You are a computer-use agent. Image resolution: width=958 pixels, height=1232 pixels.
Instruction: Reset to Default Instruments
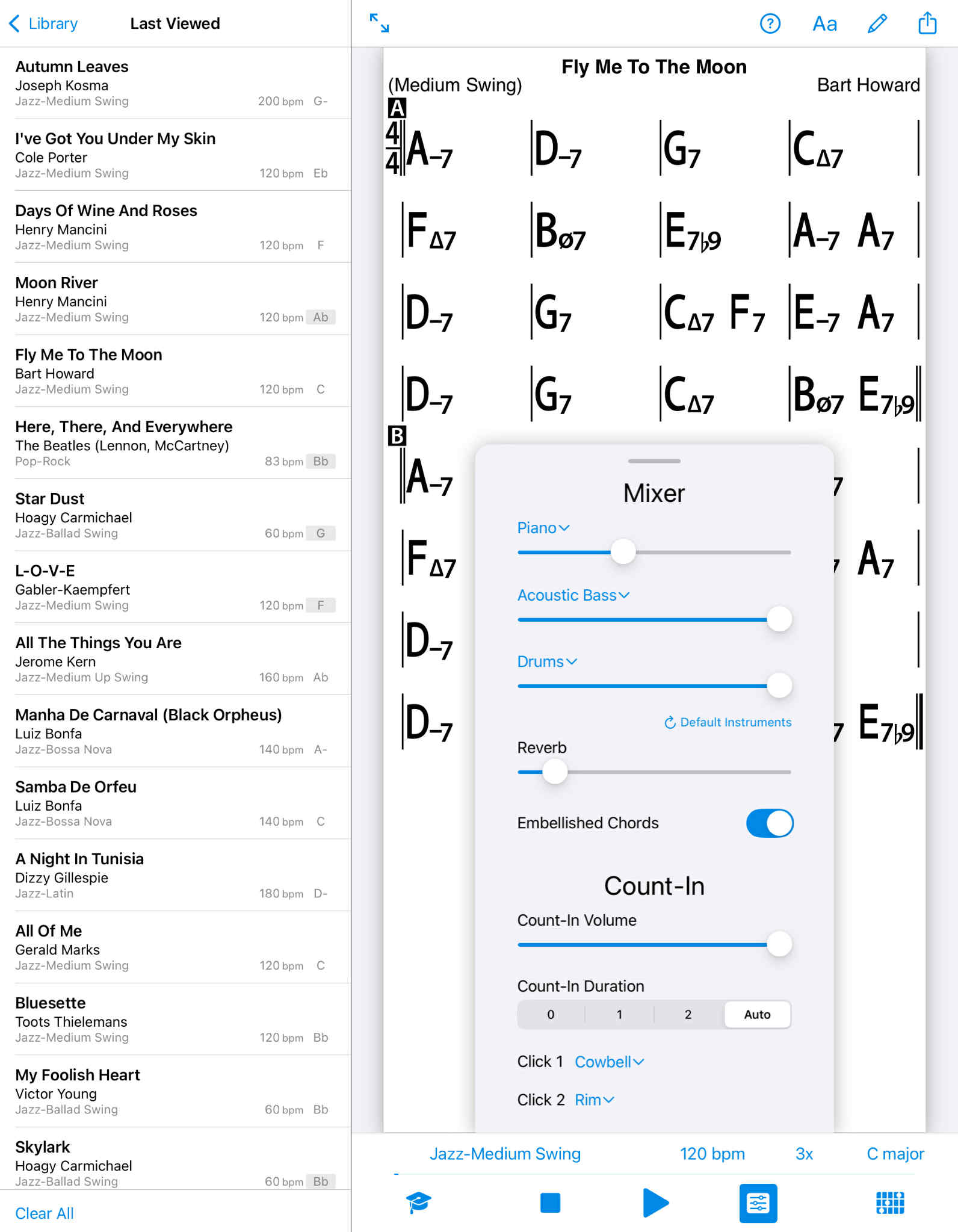(x=728, y=722)
